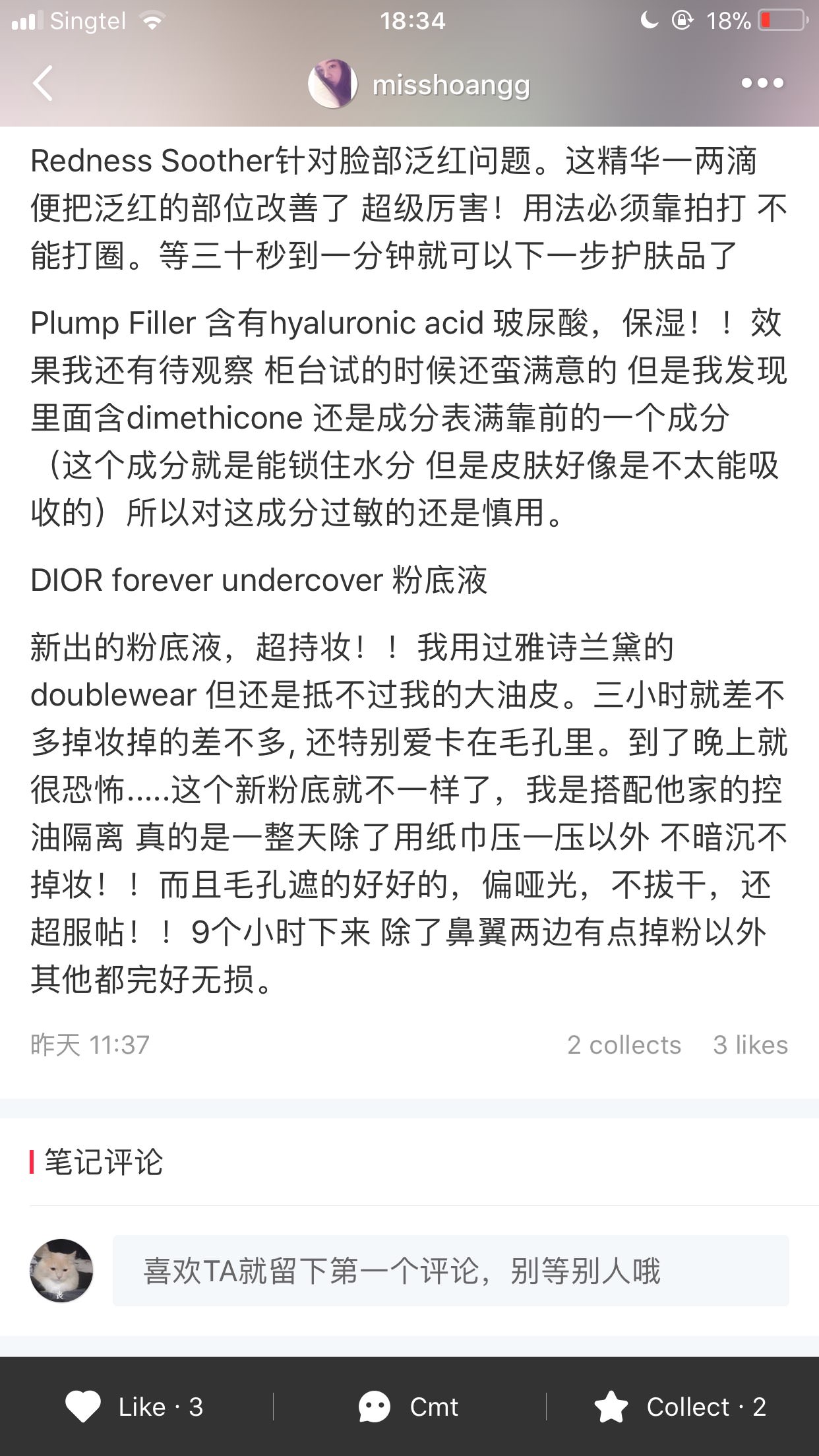Collect this note in the bottom bar
The height and width of the screenshot is (1456, 819).
(x=681, y=1407)
